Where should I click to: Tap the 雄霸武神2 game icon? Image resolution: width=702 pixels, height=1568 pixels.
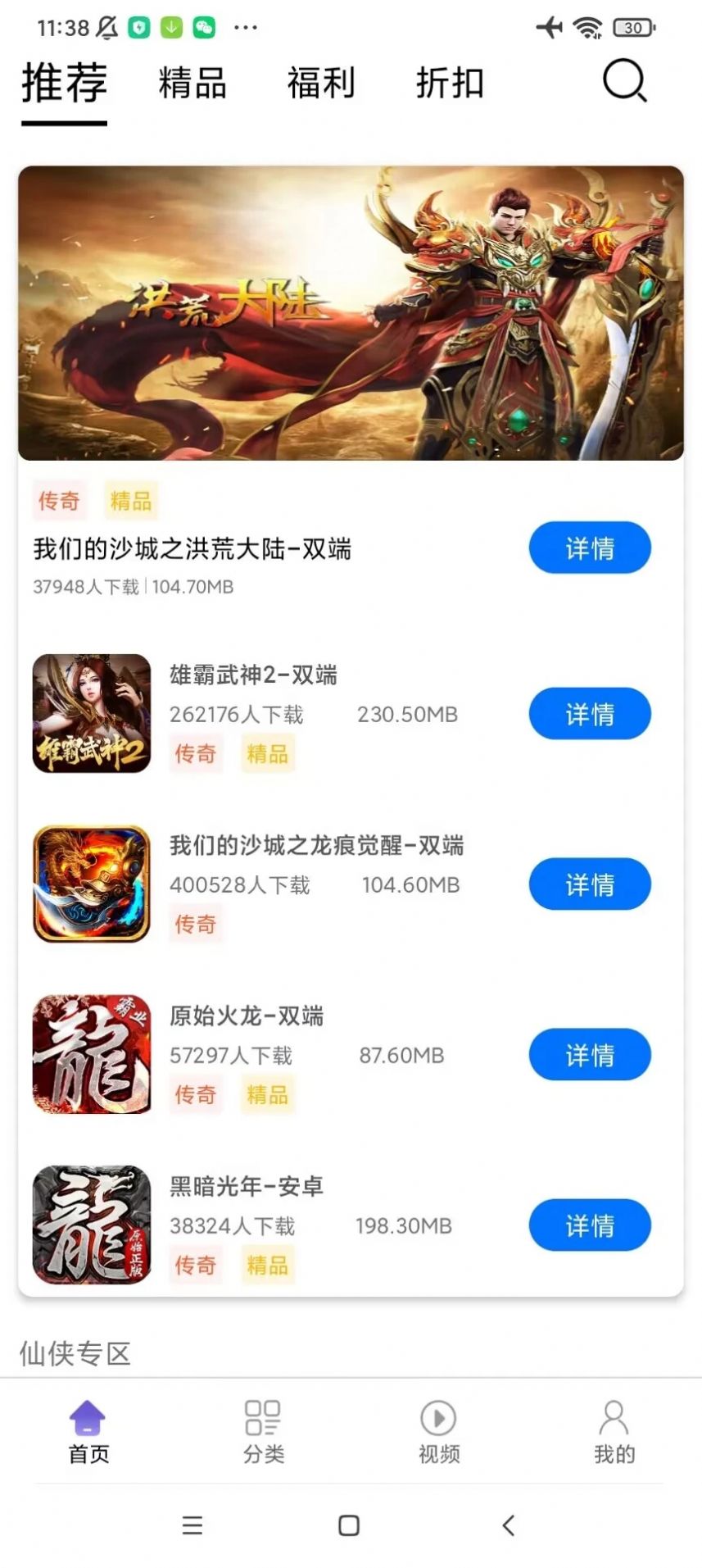point(92,714)
